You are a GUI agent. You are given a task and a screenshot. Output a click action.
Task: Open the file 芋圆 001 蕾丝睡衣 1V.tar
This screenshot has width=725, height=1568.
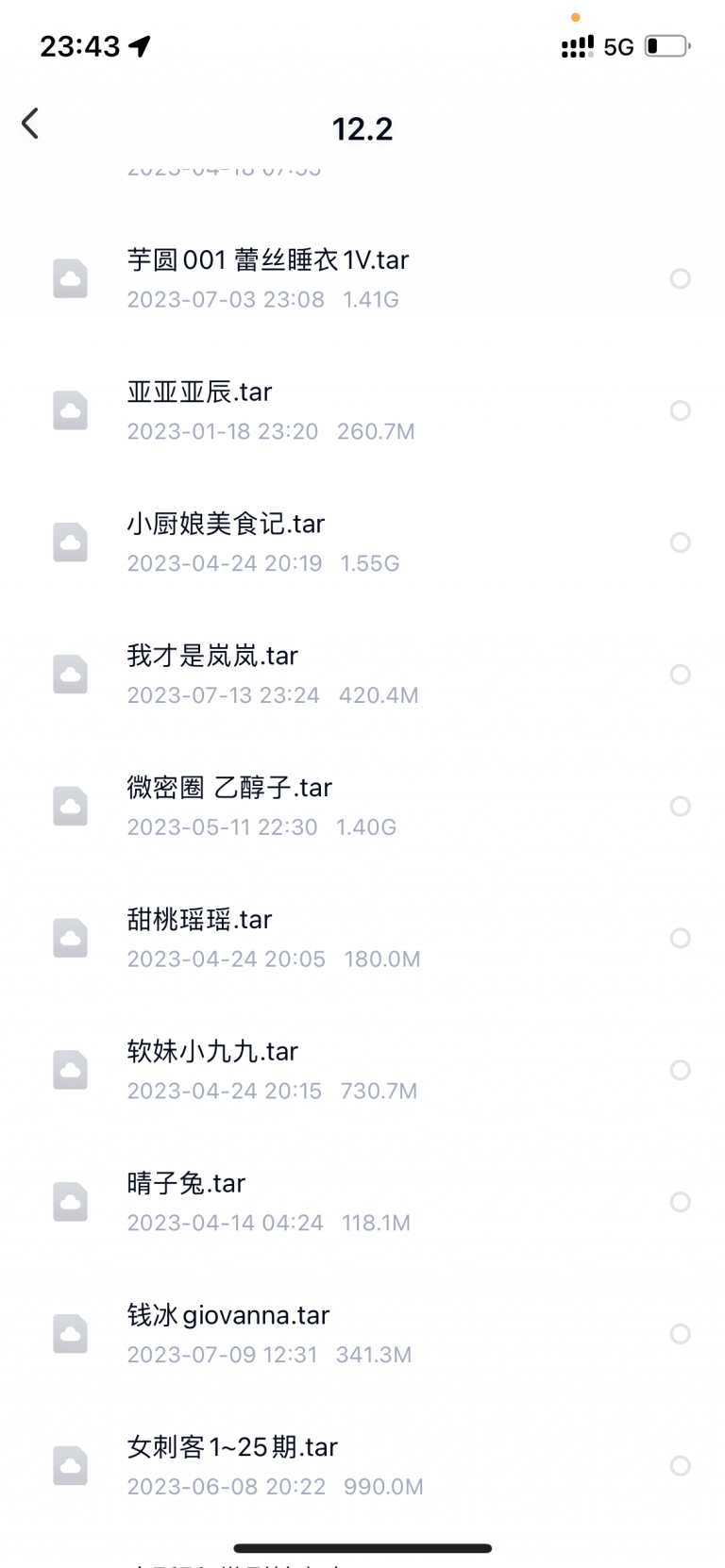pyautogui.click(x=362, y=278)
